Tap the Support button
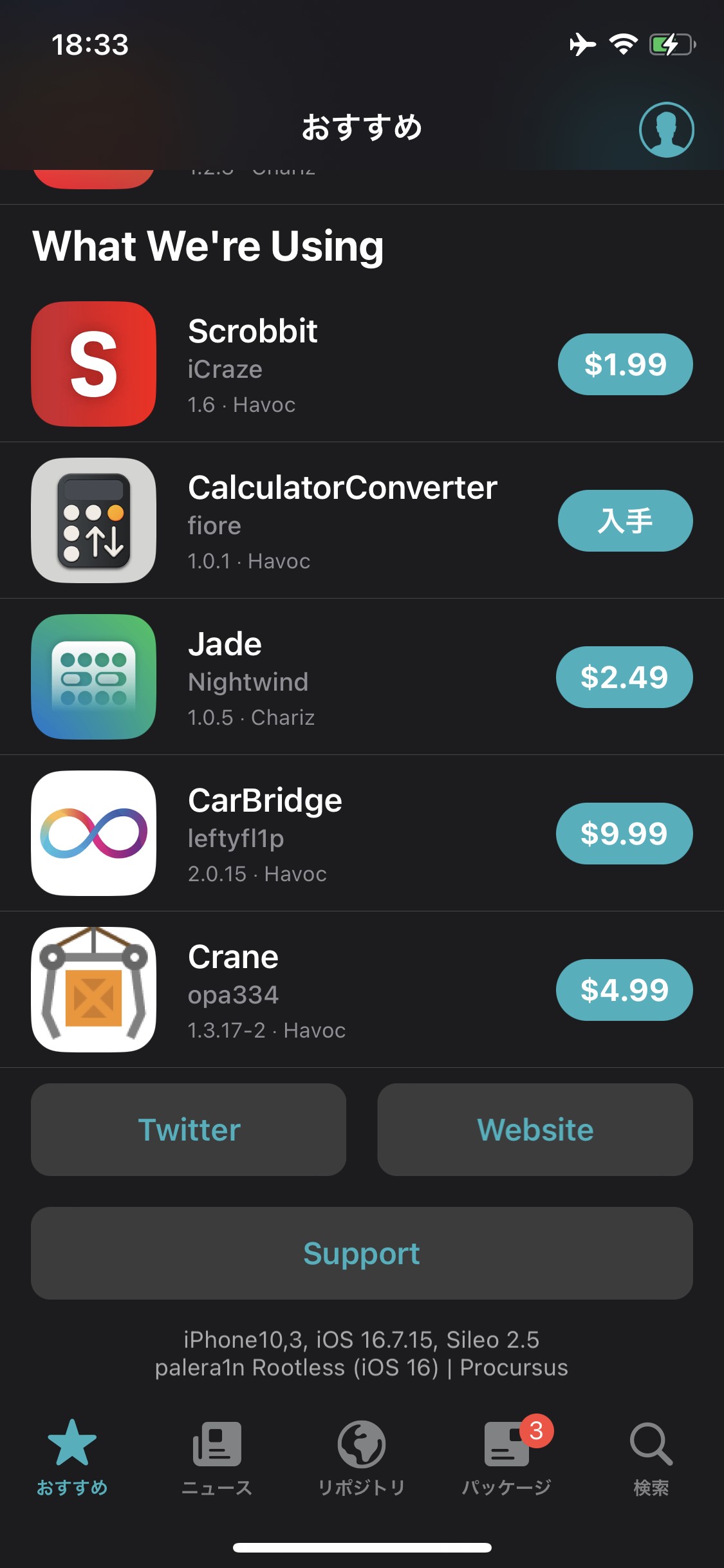 point(362,1253)
